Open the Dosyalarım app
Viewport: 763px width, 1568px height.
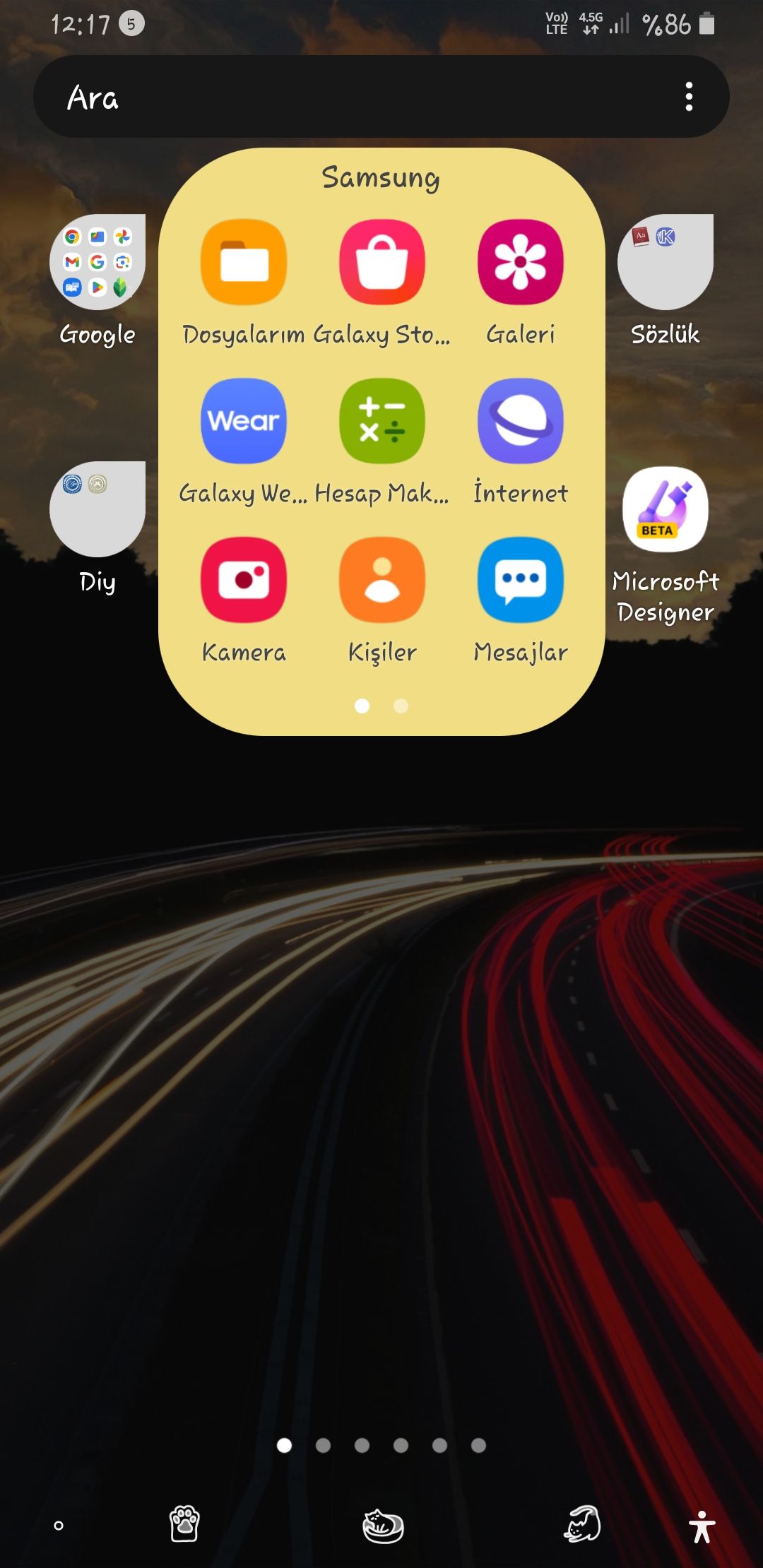244,262
